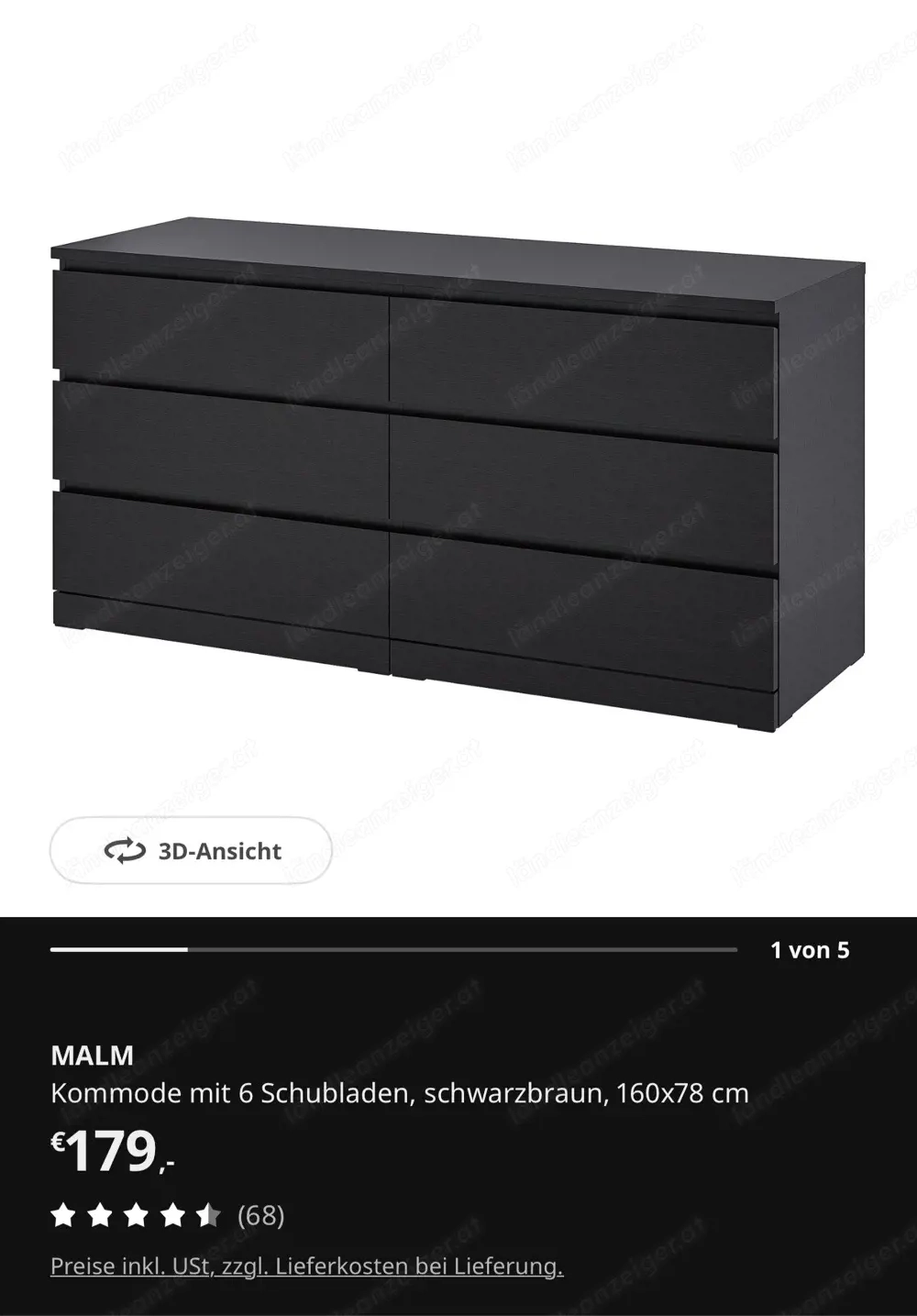This screenshot has height=1316, width=917.
Task: Click the circular rotate symbol inside 3D button
Action: [x=124, y=850]
